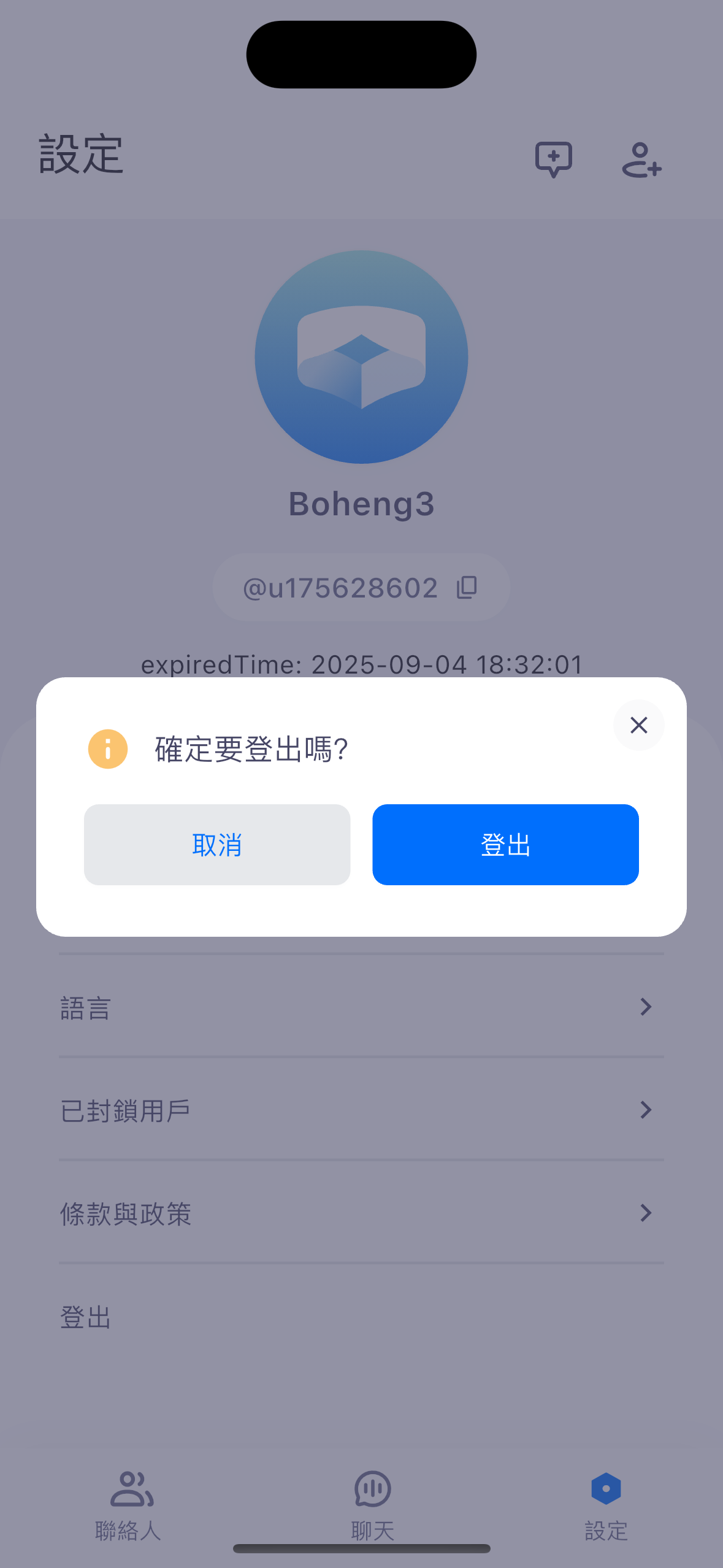Image resolution: width=723 pixels, height=1568 pixels.
Task: Tap the Boheng3 profile avatar
Action: [x=361, y=357]
